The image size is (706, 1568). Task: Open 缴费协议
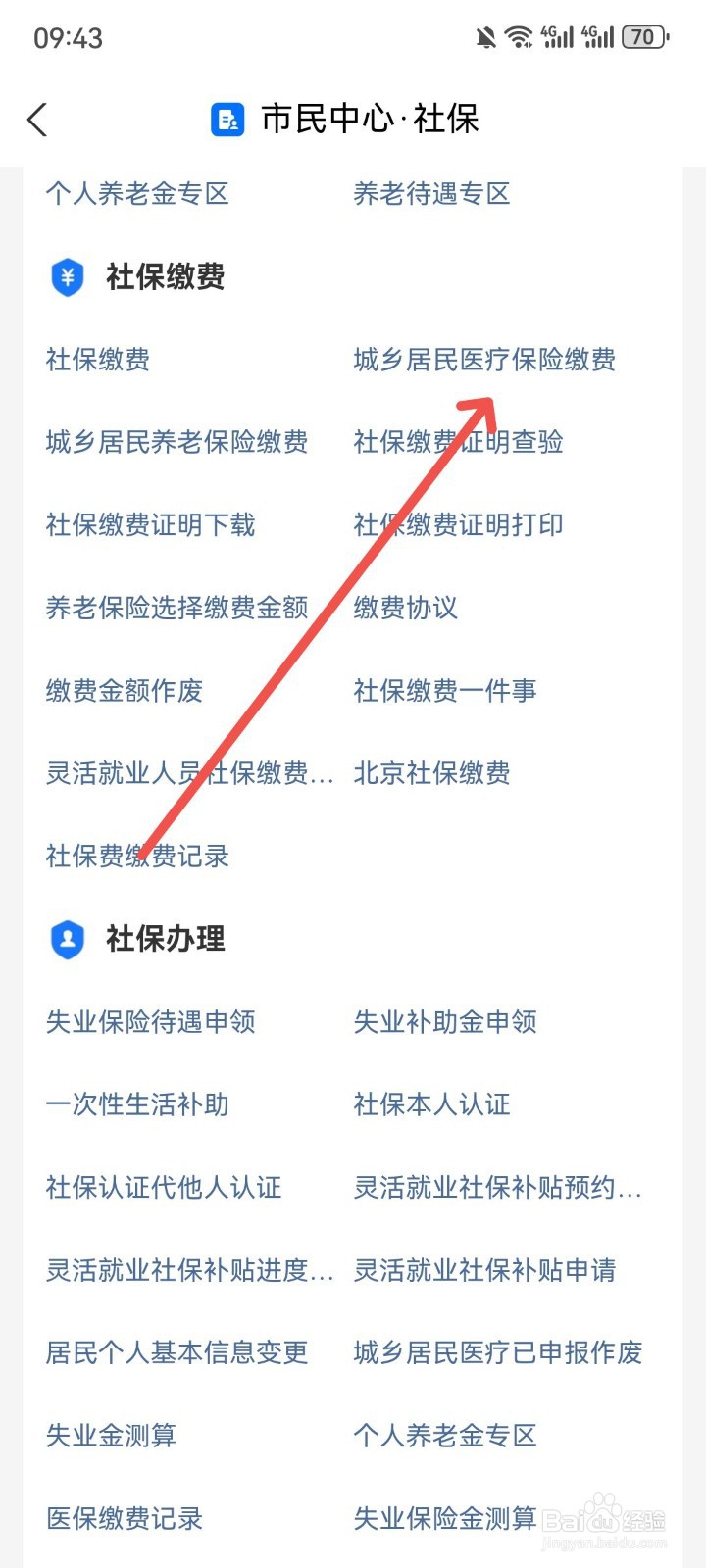click(x=404, y=609)
